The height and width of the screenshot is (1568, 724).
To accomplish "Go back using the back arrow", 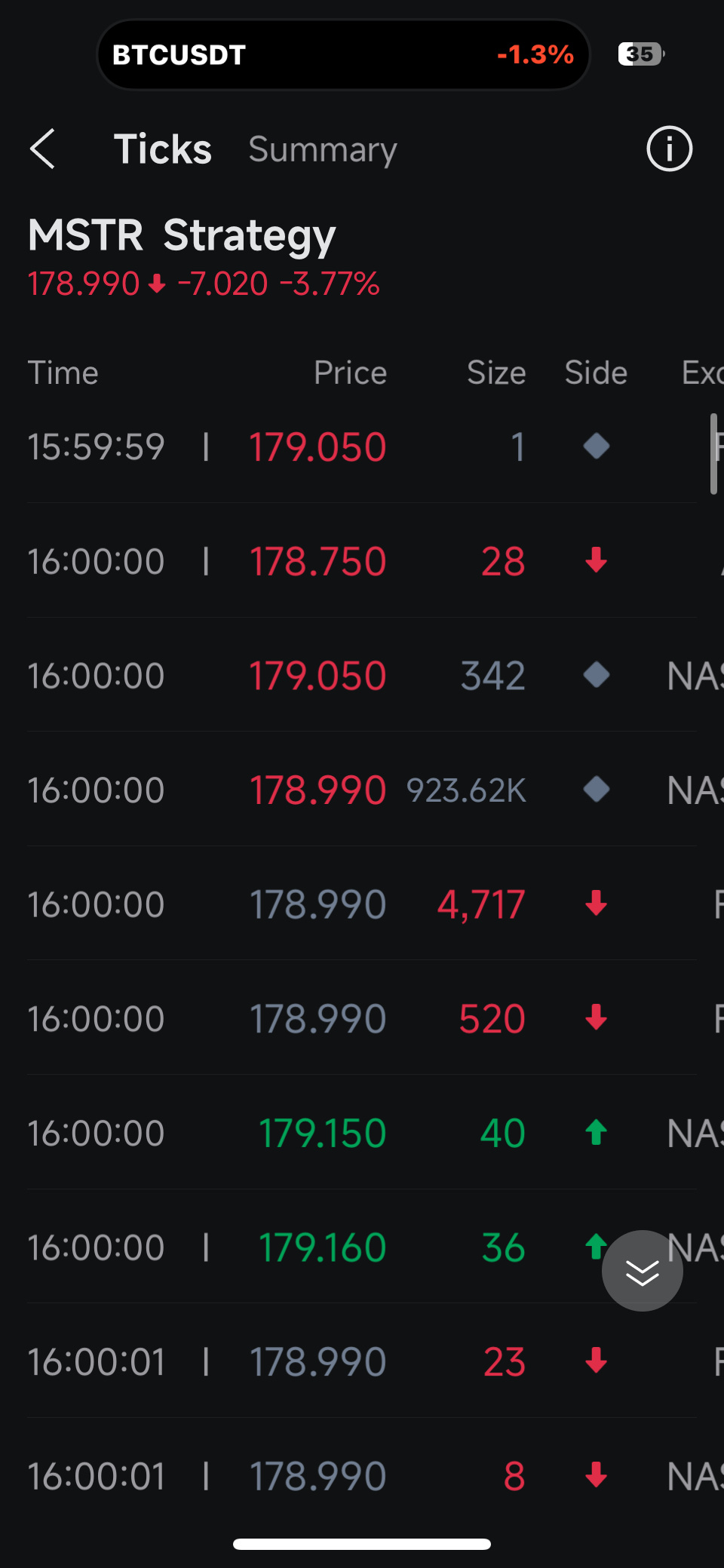I will point(43,149).
